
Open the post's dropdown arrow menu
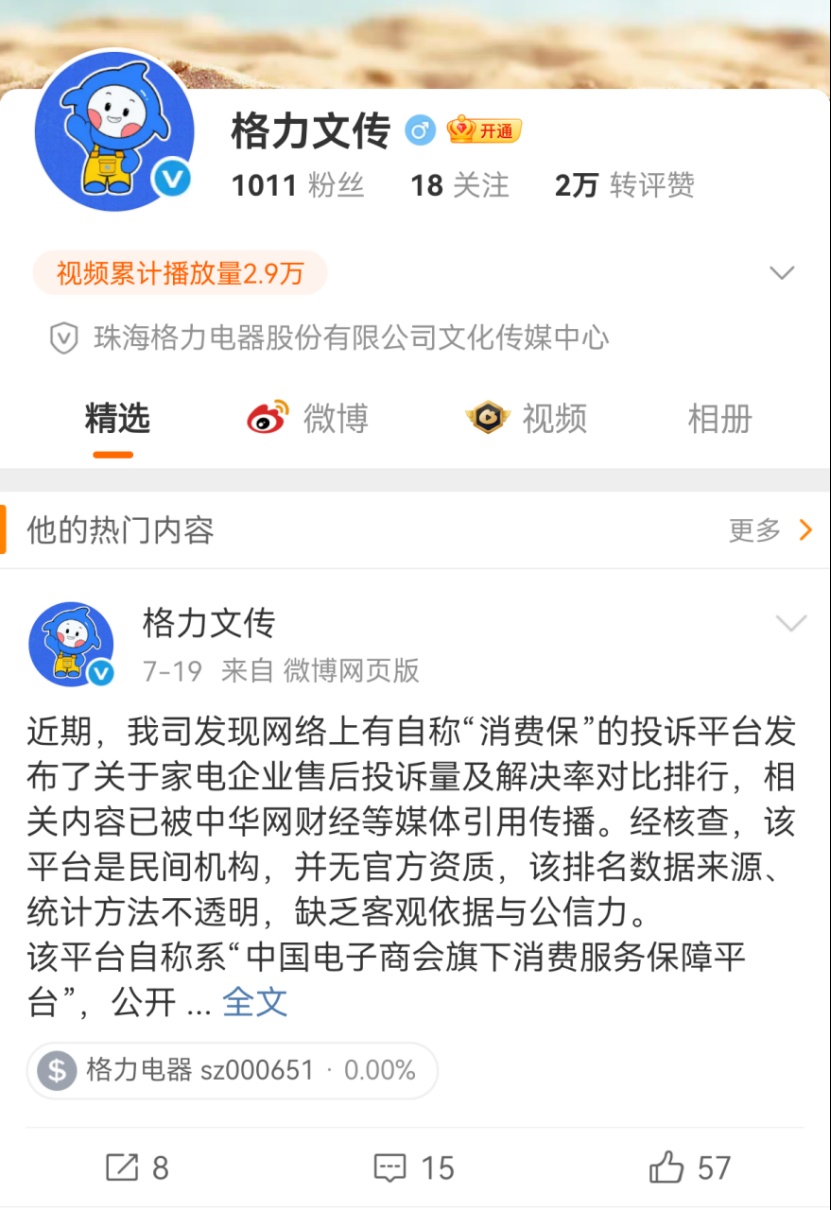point(790,624)
